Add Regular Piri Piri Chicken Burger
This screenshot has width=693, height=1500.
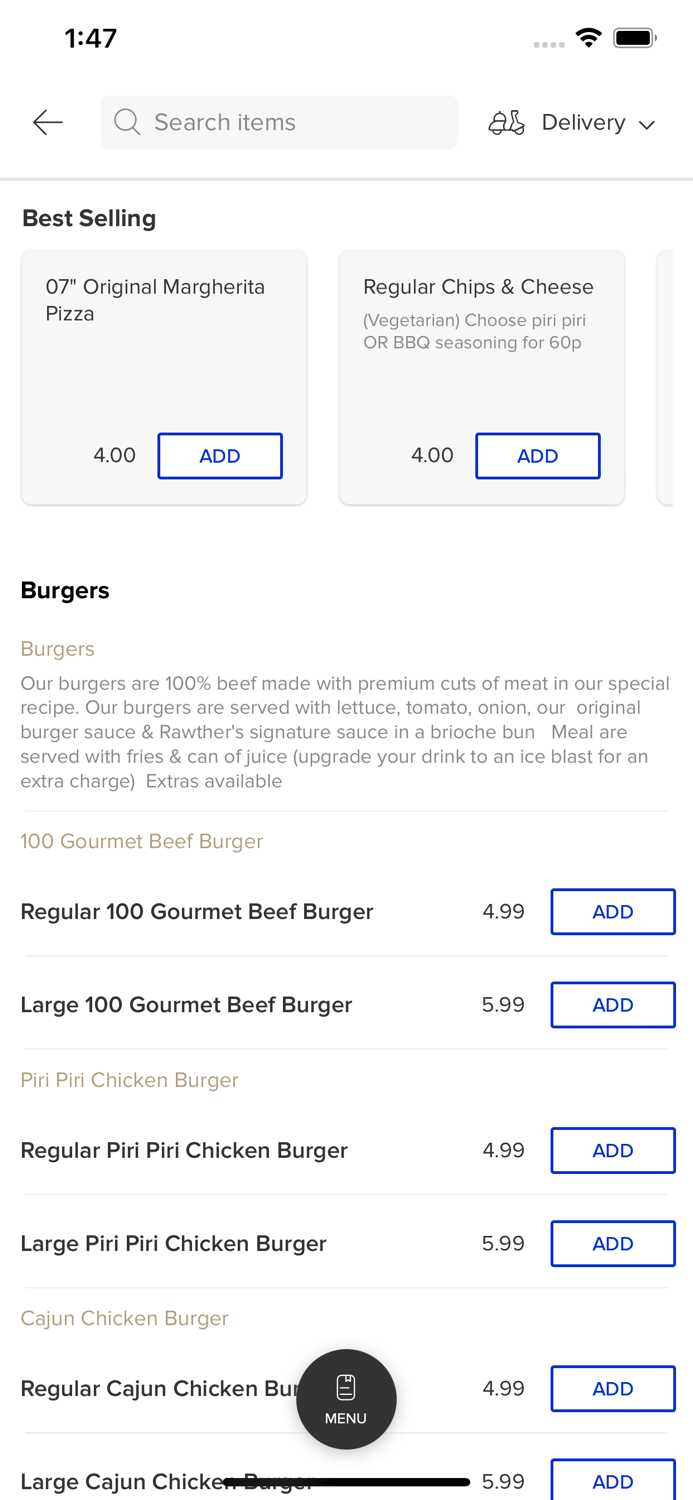coord(612,1151)
